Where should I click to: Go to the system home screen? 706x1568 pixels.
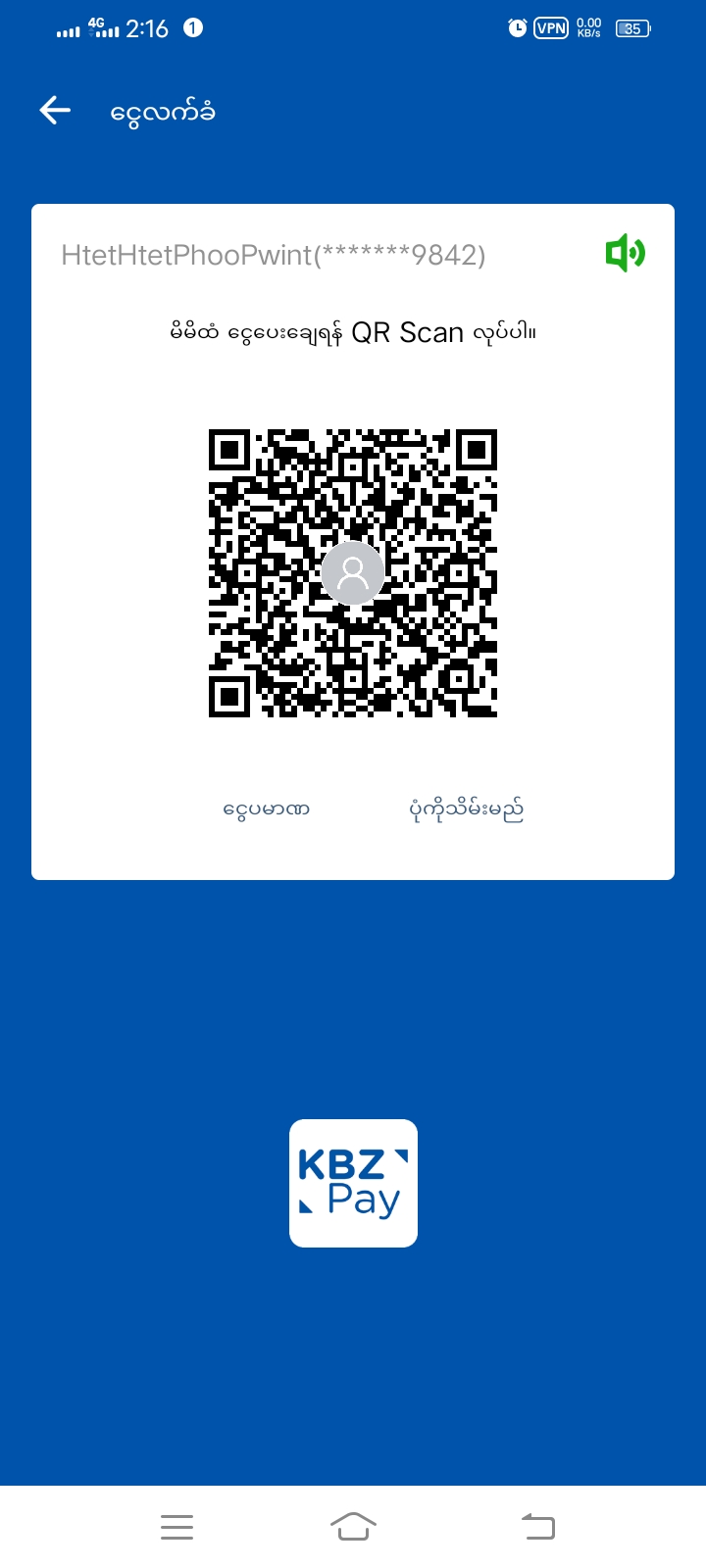(353, 1526)
